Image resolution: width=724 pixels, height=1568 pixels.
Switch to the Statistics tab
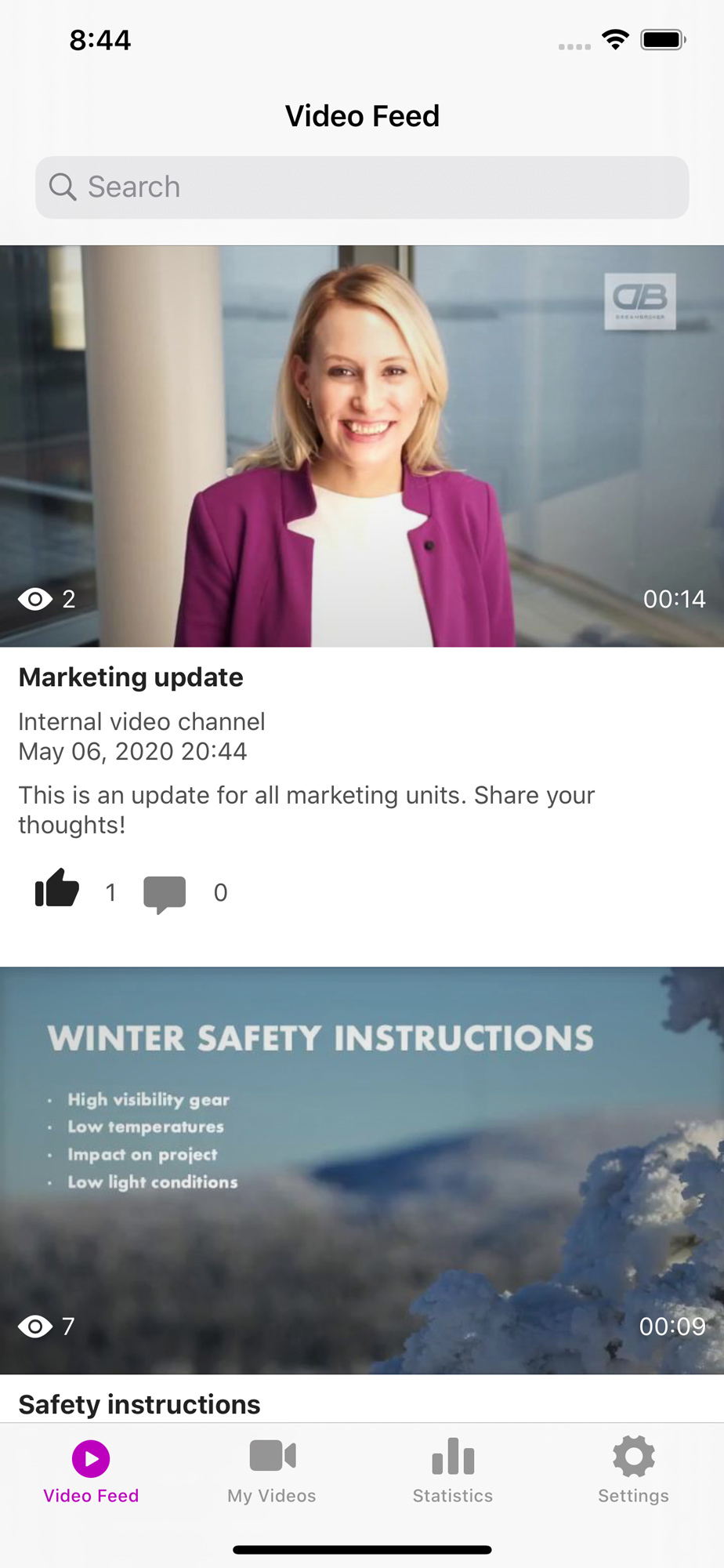point(453,1471)
